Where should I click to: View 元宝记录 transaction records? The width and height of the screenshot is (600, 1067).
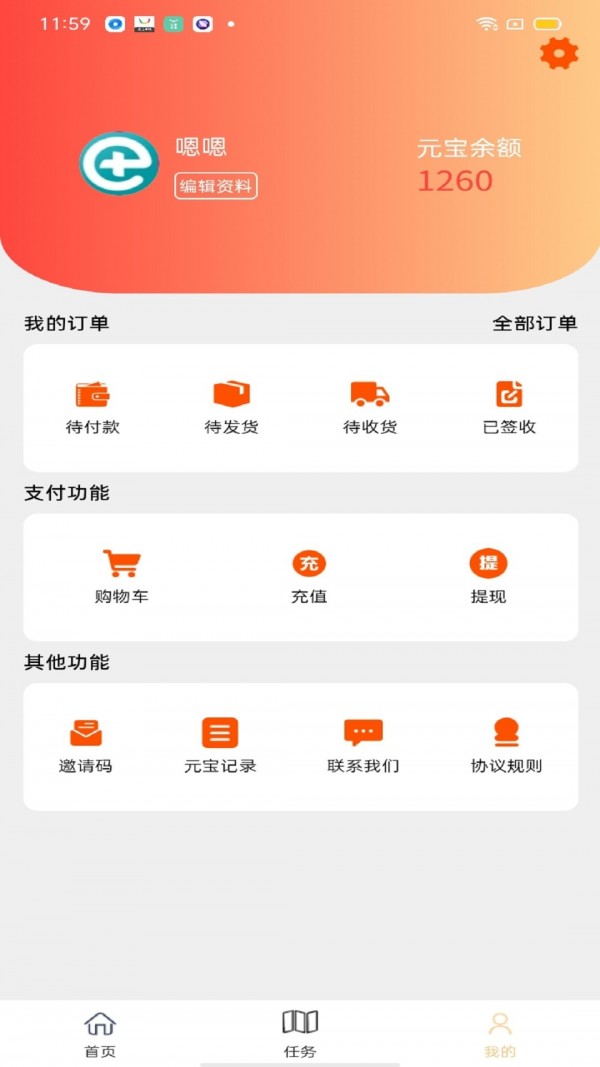(220, 747)
